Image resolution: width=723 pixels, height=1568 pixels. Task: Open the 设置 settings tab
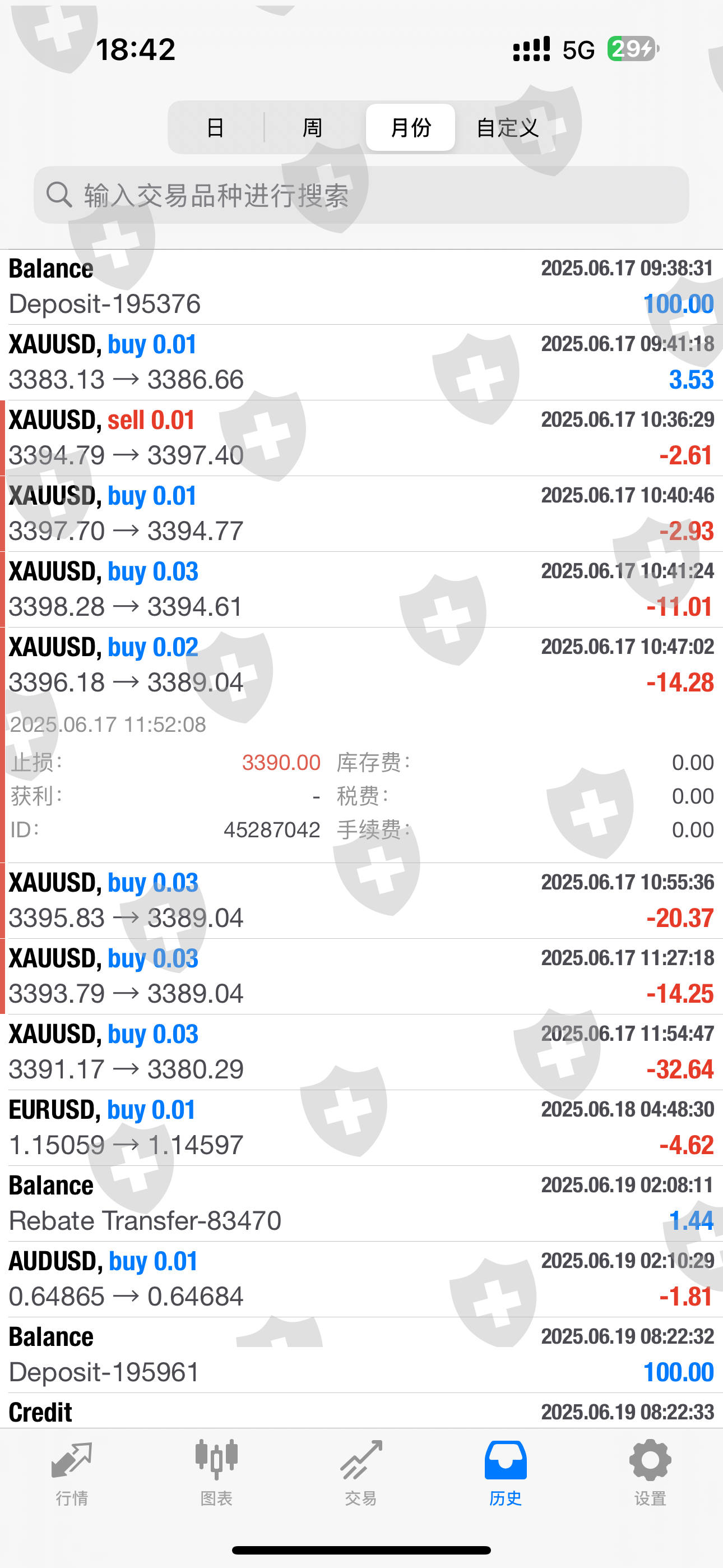[650, 1472]
